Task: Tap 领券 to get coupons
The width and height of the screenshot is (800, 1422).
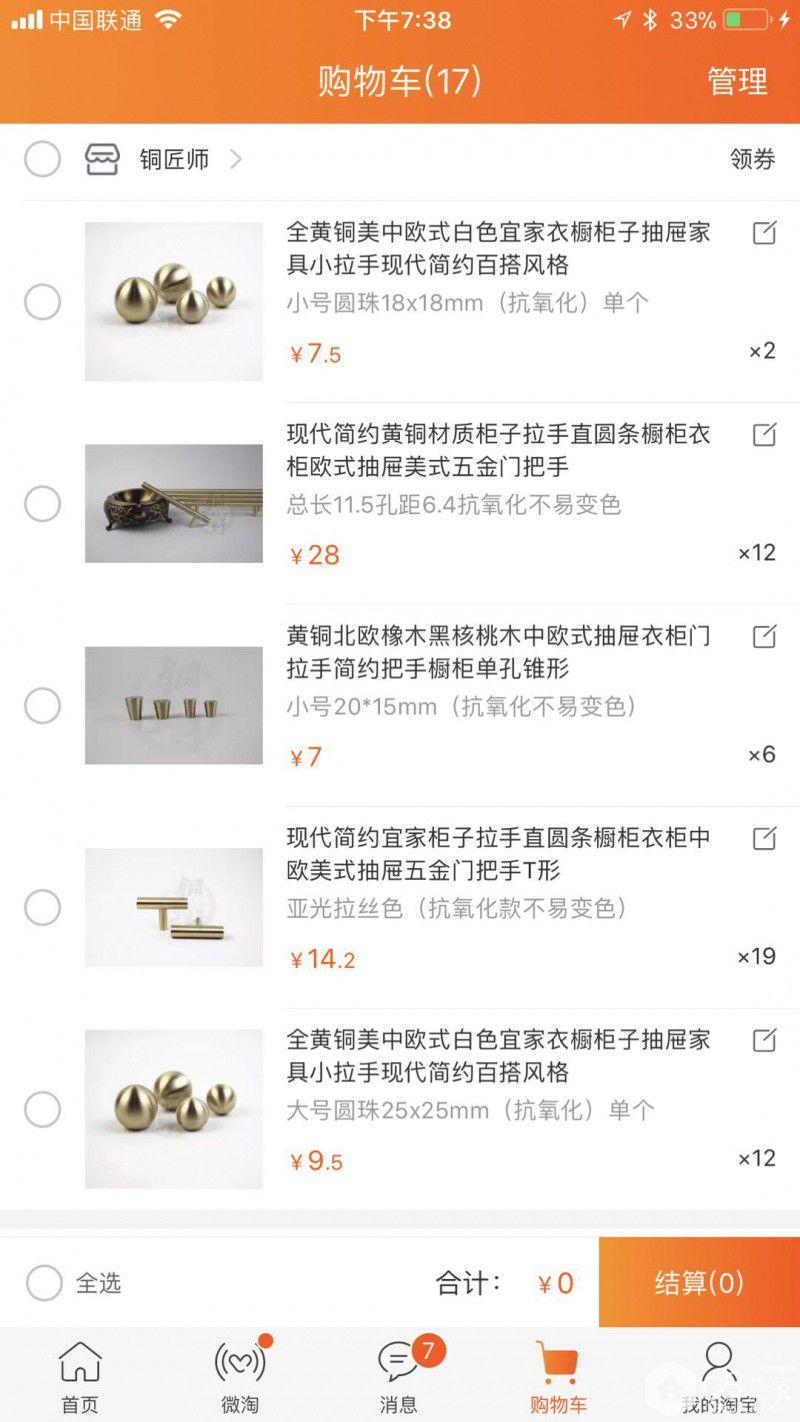Action: [x=752, y=159]
